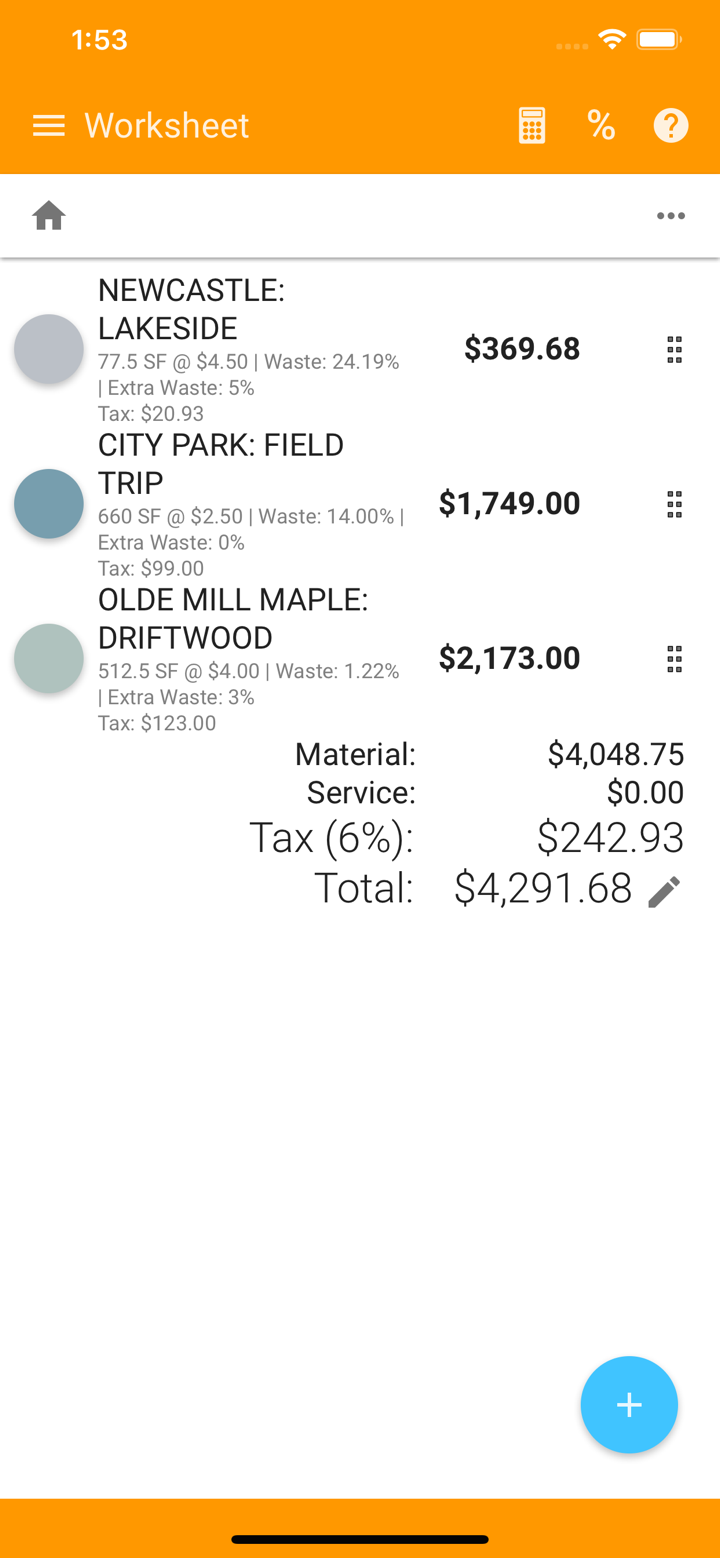
Task: Open the navigation drawer menu
Action: coord(48,125)
